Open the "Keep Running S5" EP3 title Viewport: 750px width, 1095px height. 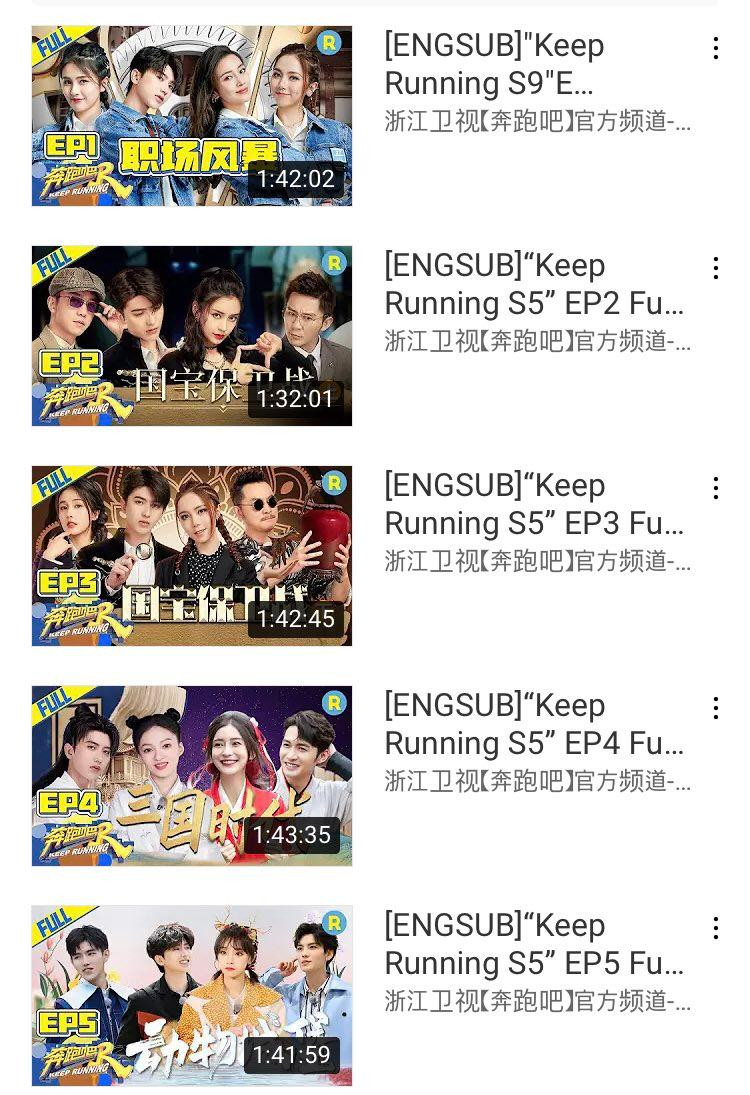(x=534, y=504)
